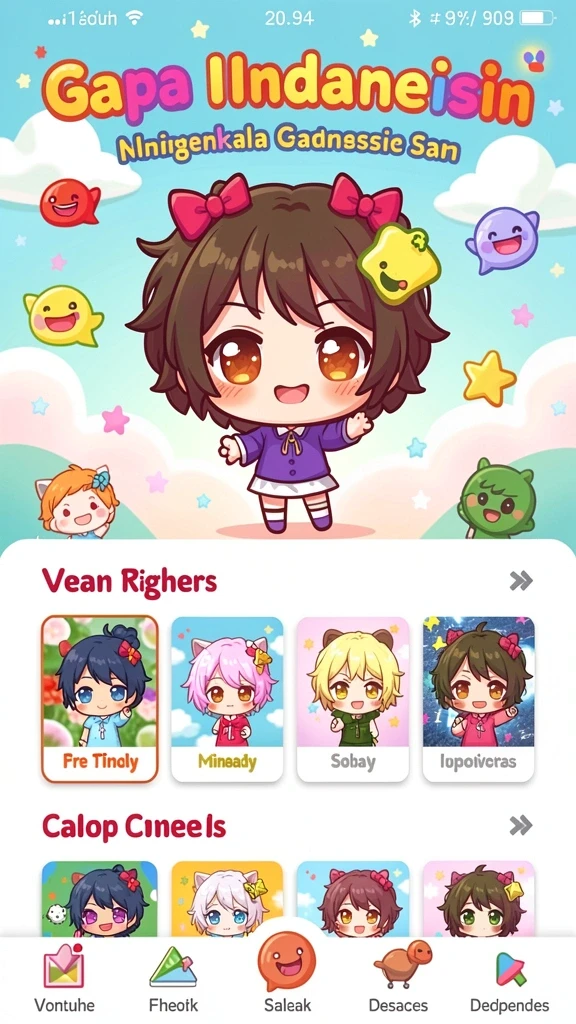Viewport: 576px width, 1024px height.
Task: Switch to the Vontuhe tab
Action: pos(64,979)
